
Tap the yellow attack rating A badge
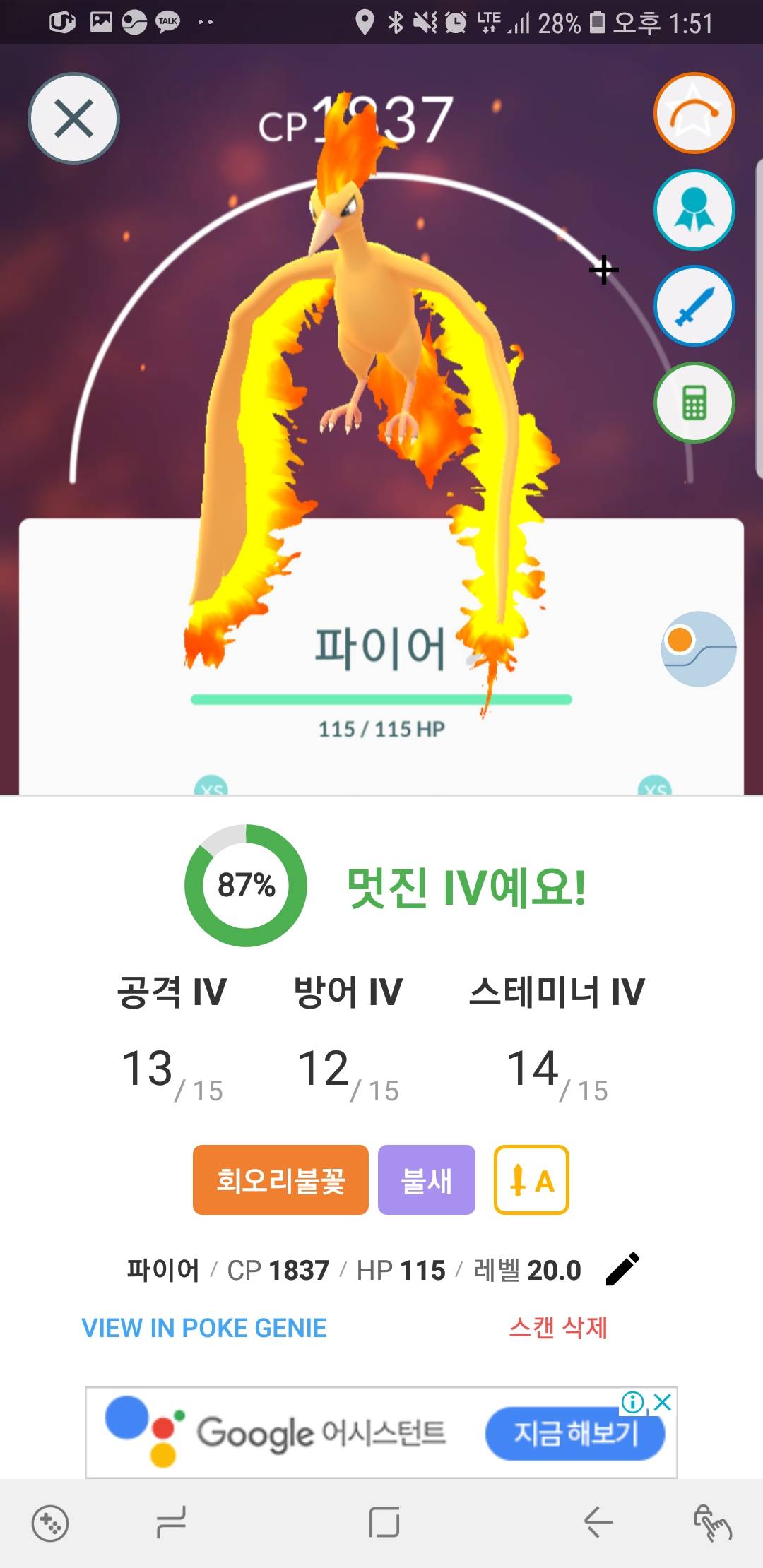(x=531, y=1180)
